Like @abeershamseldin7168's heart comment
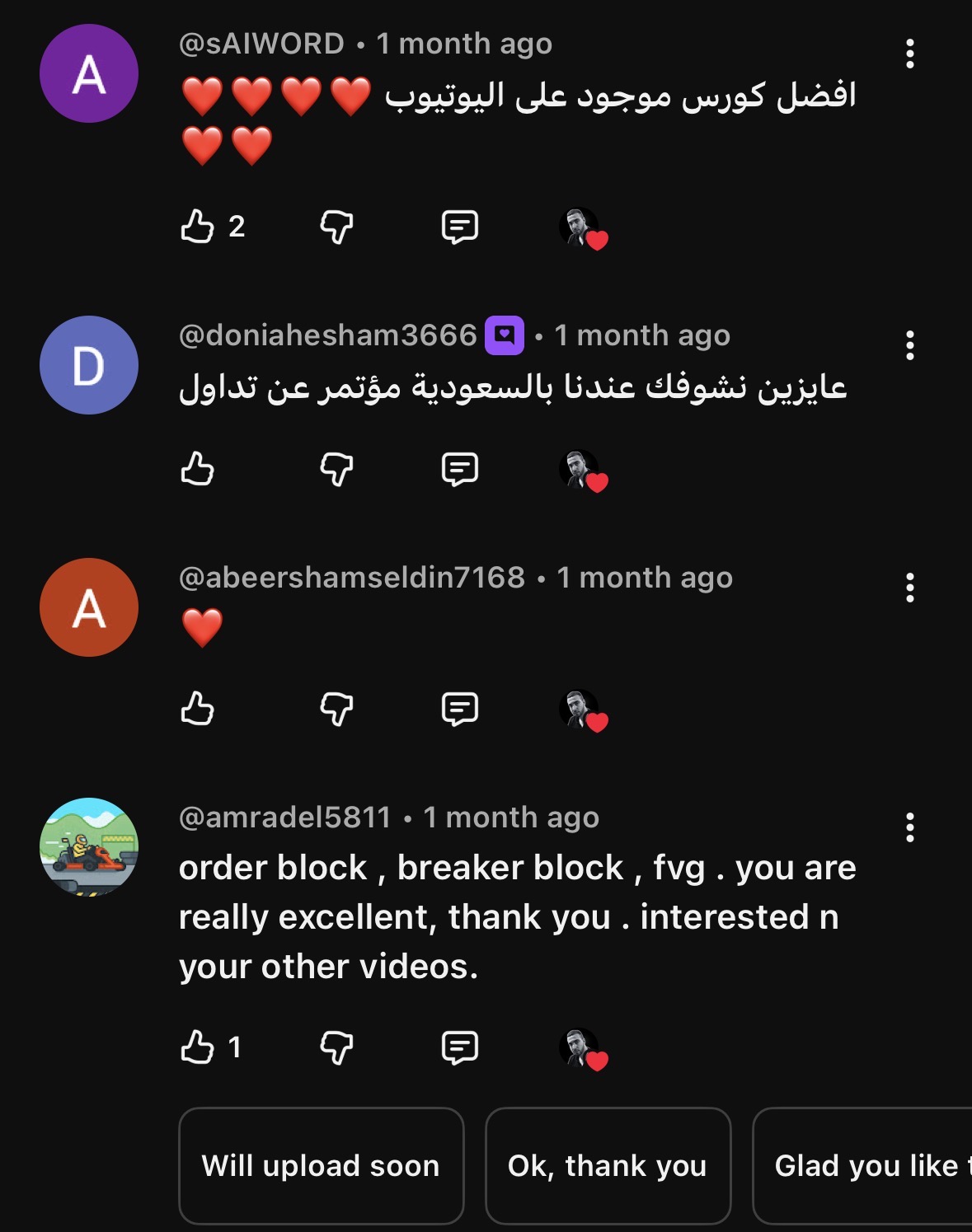This screenshot has height=1232, width=972. 198,709
